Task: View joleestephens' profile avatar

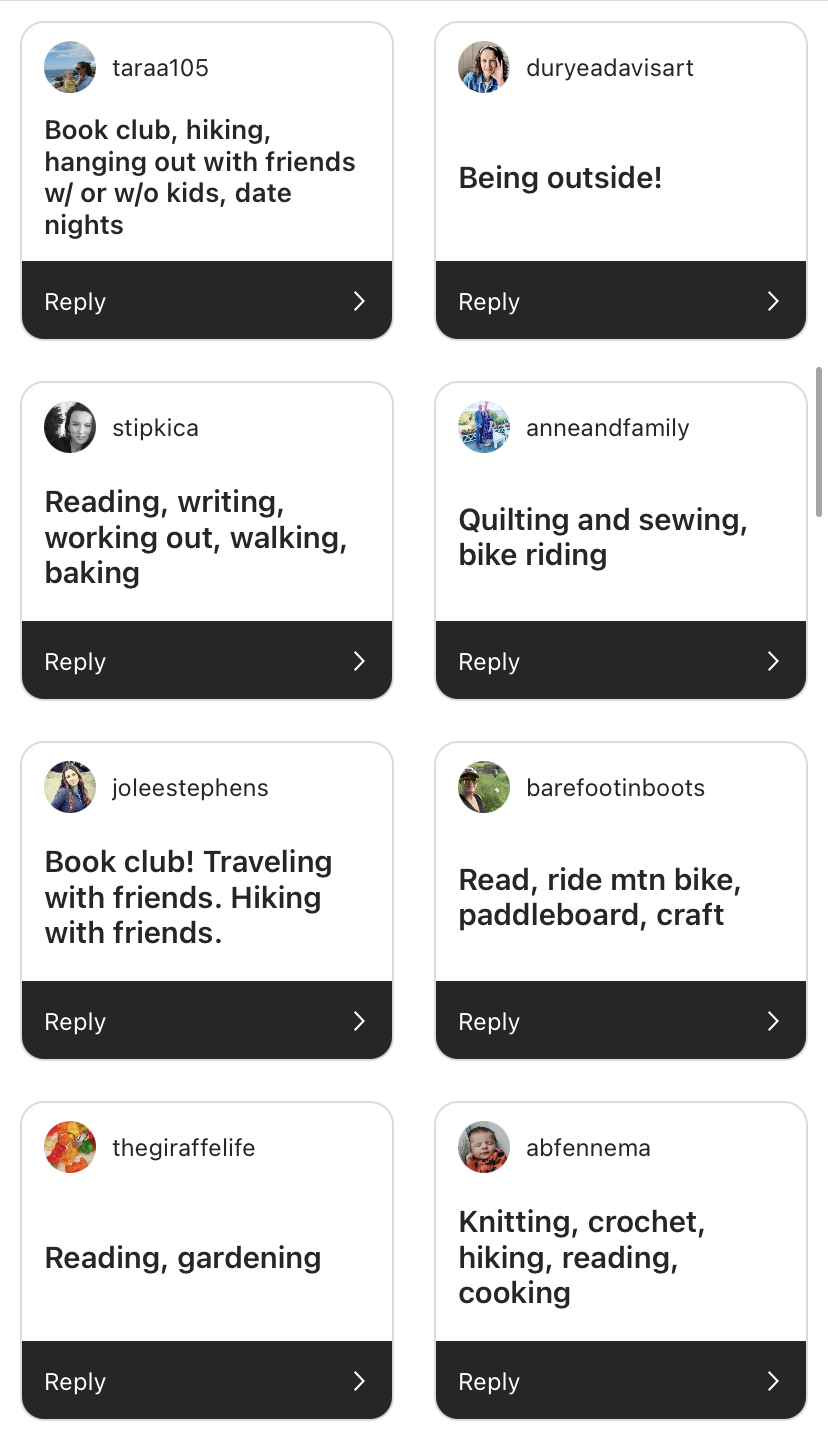Action: click(70, 787)
